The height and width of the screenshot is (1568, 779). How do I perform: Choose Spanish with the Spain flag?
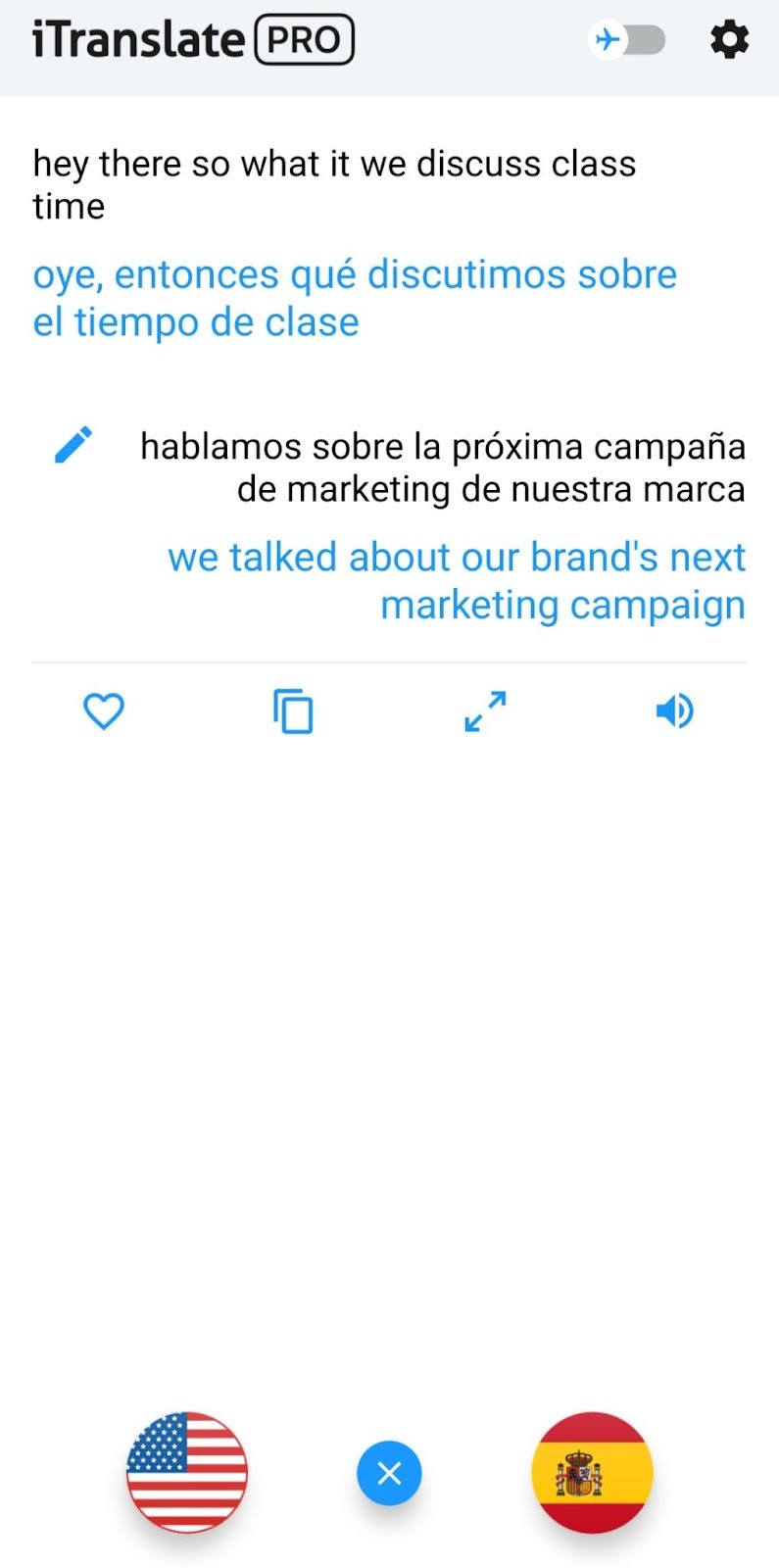click(x=592, y=1471)
